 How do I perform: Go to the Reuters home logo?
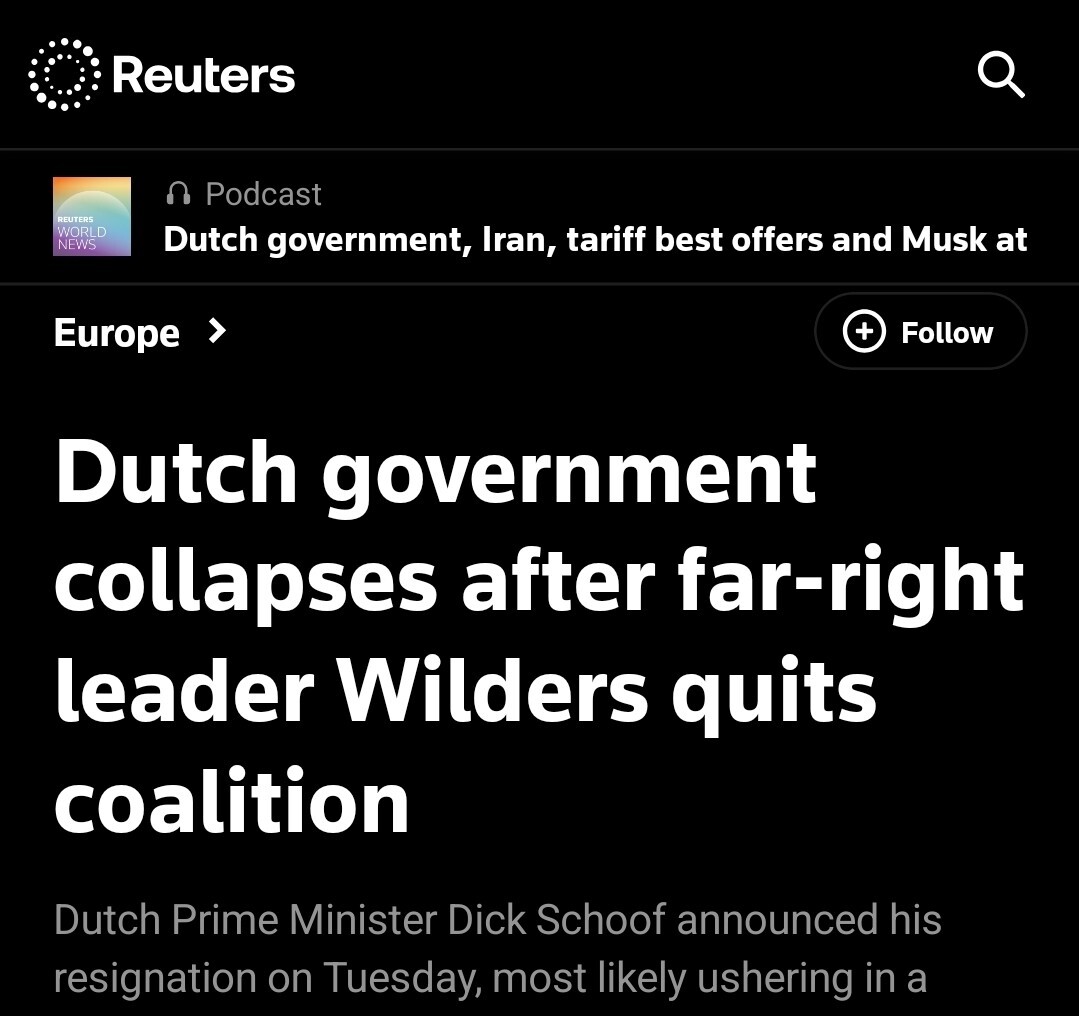tap(163, 75)
